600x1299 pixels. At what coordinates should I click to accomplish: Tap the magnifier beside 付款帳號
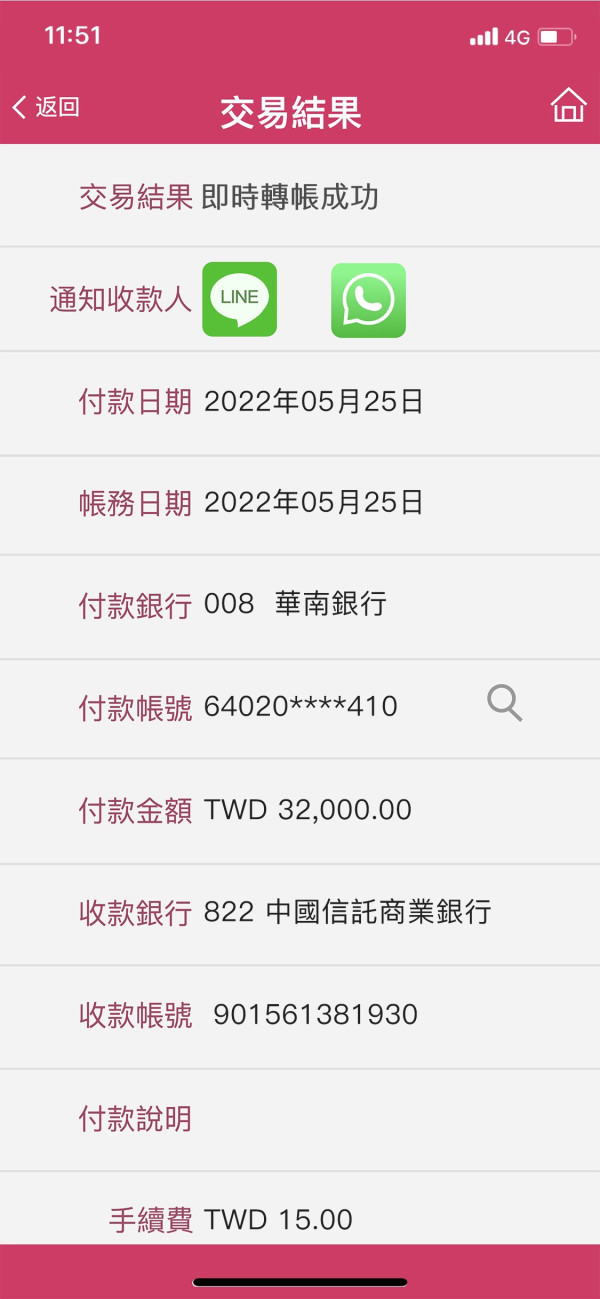505,704
